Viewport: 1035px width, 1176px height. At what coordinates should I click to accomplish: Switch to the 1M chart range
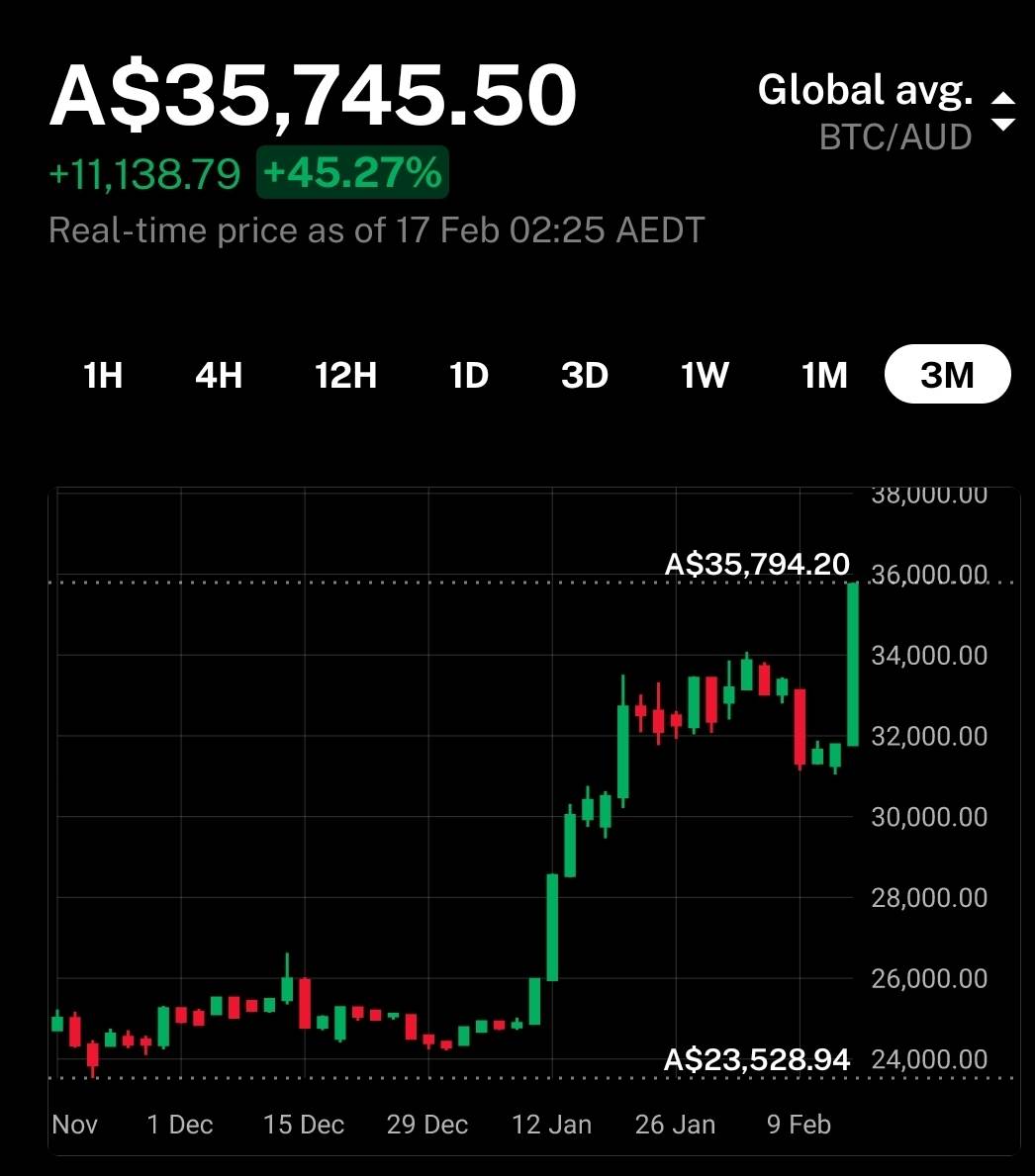coord(824,376)
